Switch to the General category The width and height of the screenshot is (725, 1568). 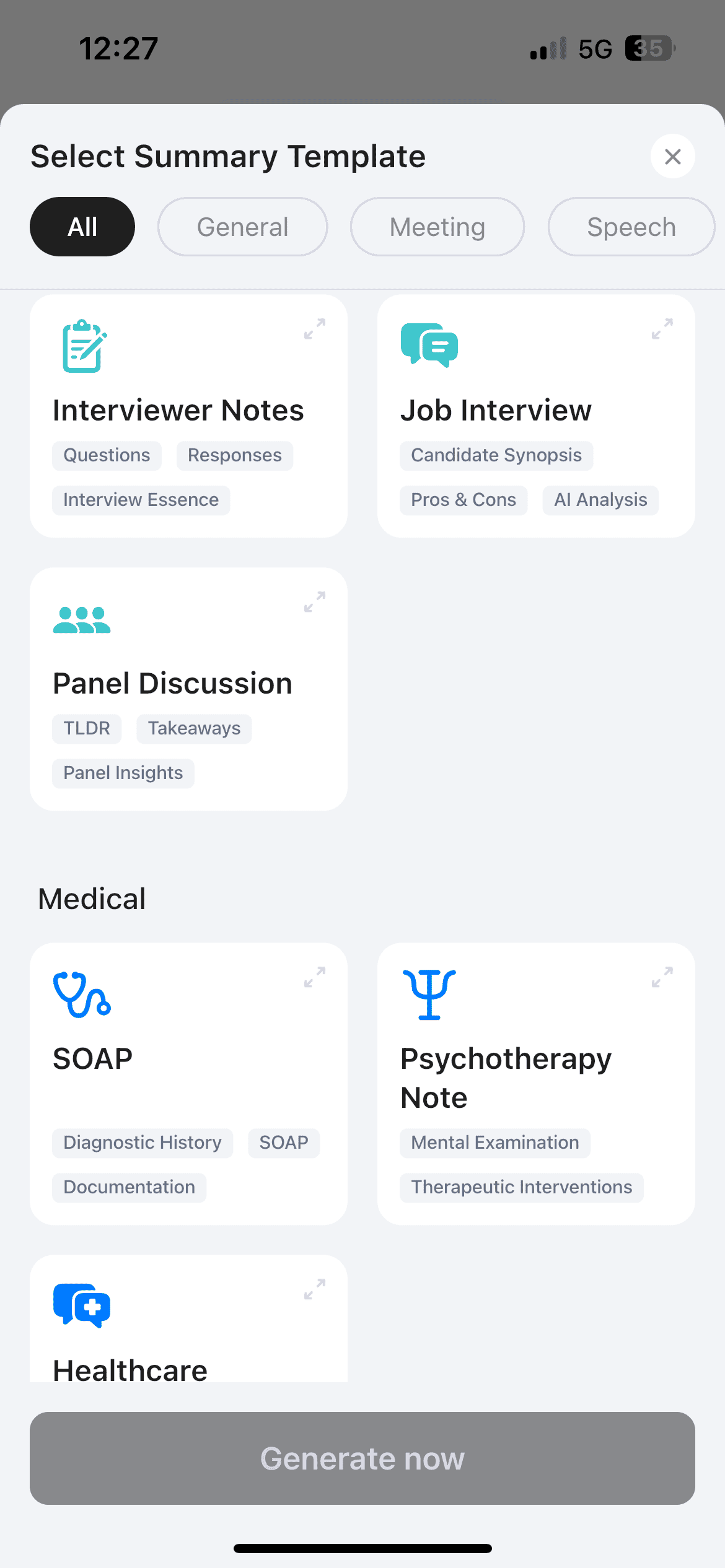point(242,227)
